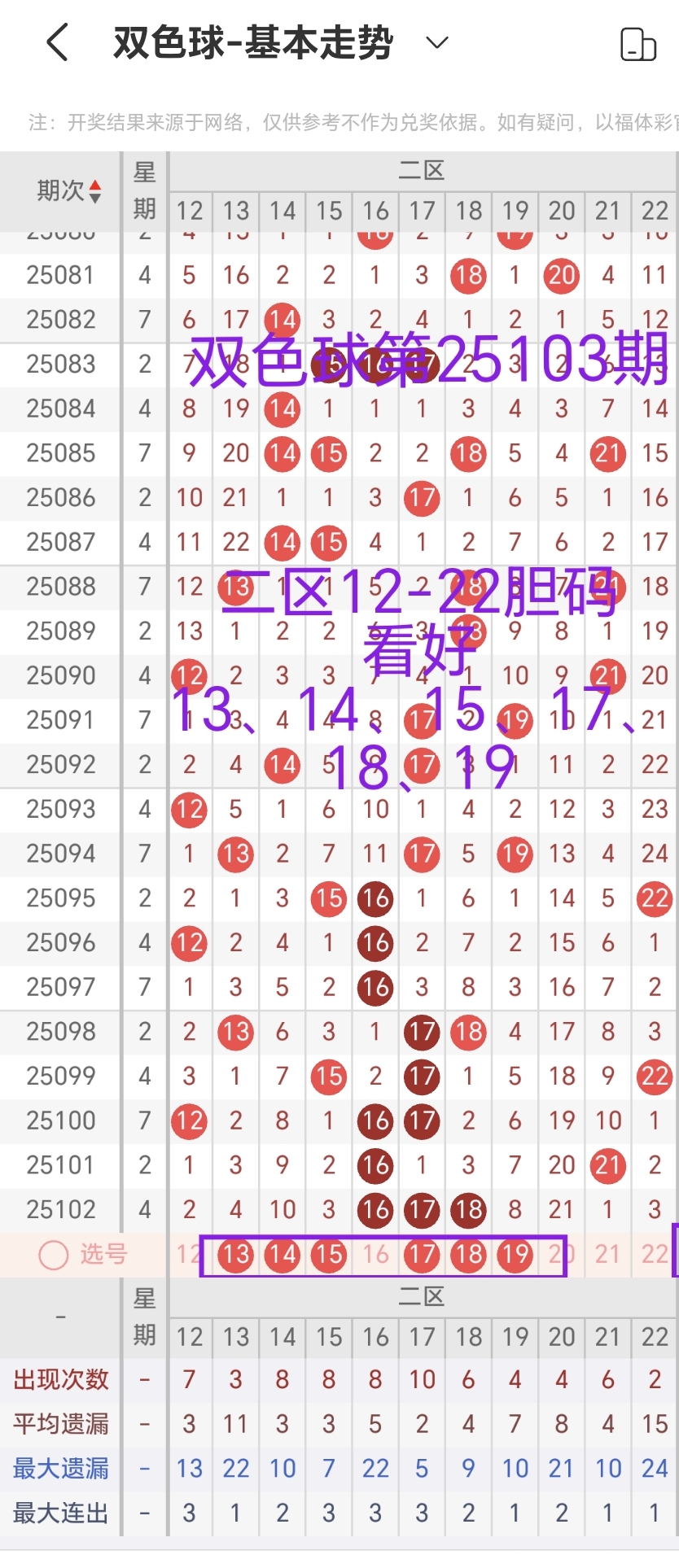Image resolution: width=679 pixels, height=1568 pixels.
Task: Click the 平均遗漏 statistics row label
Action: coord(59,1423)
